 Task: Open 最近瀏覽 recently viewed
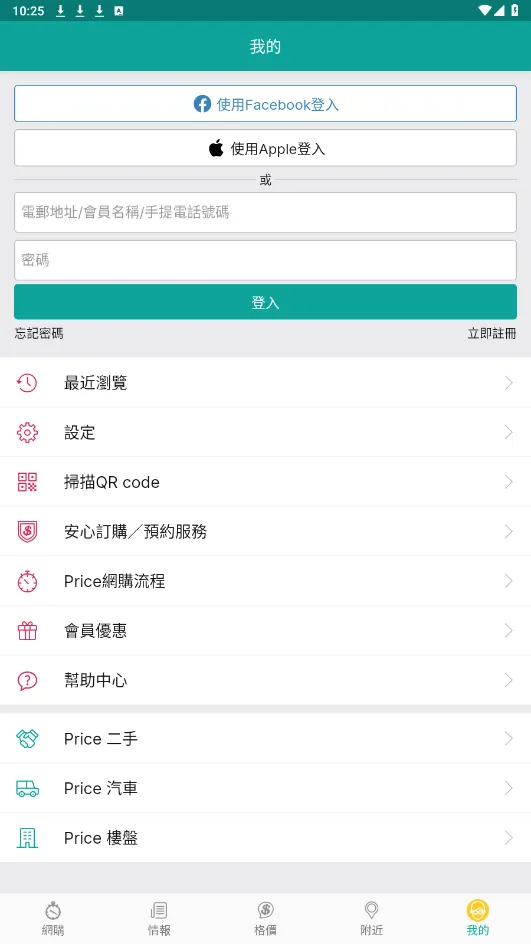pyautogui.click(x=266, y=383)
